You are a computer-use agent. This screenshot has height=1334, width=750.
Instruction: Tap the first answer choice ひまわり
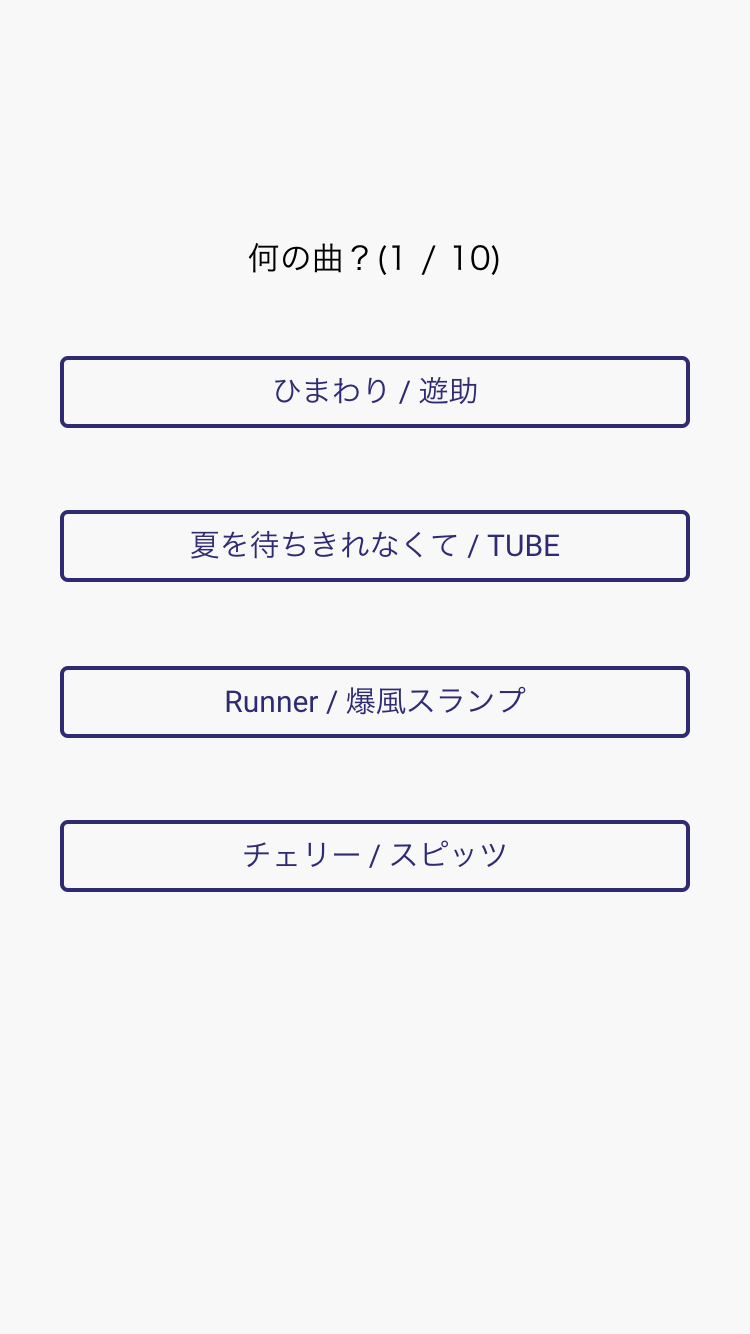pos(375,391)
